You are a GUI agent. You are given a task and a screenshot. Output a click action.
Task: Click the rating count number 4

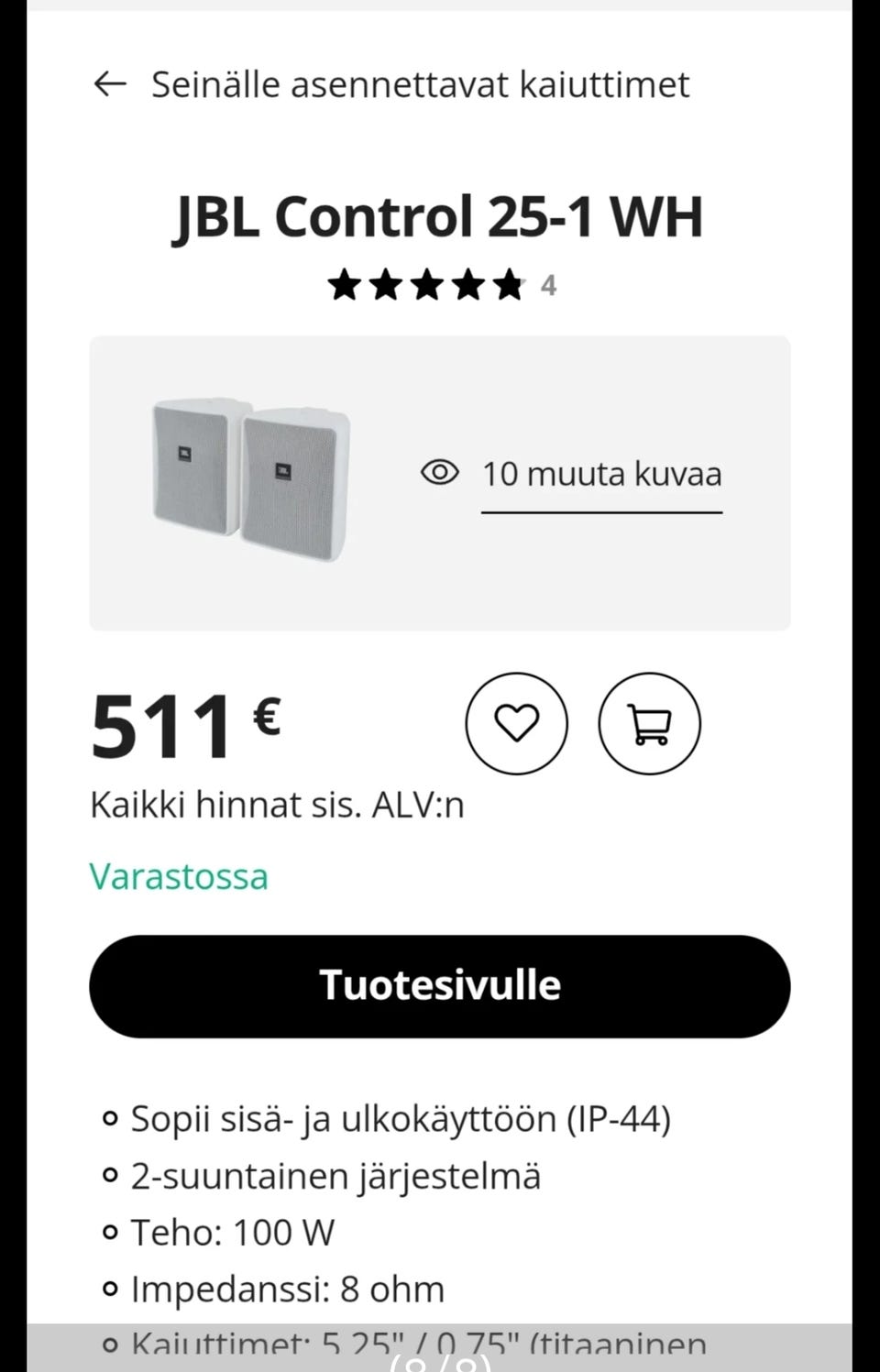pyautogui.click(x=547, y=285)
